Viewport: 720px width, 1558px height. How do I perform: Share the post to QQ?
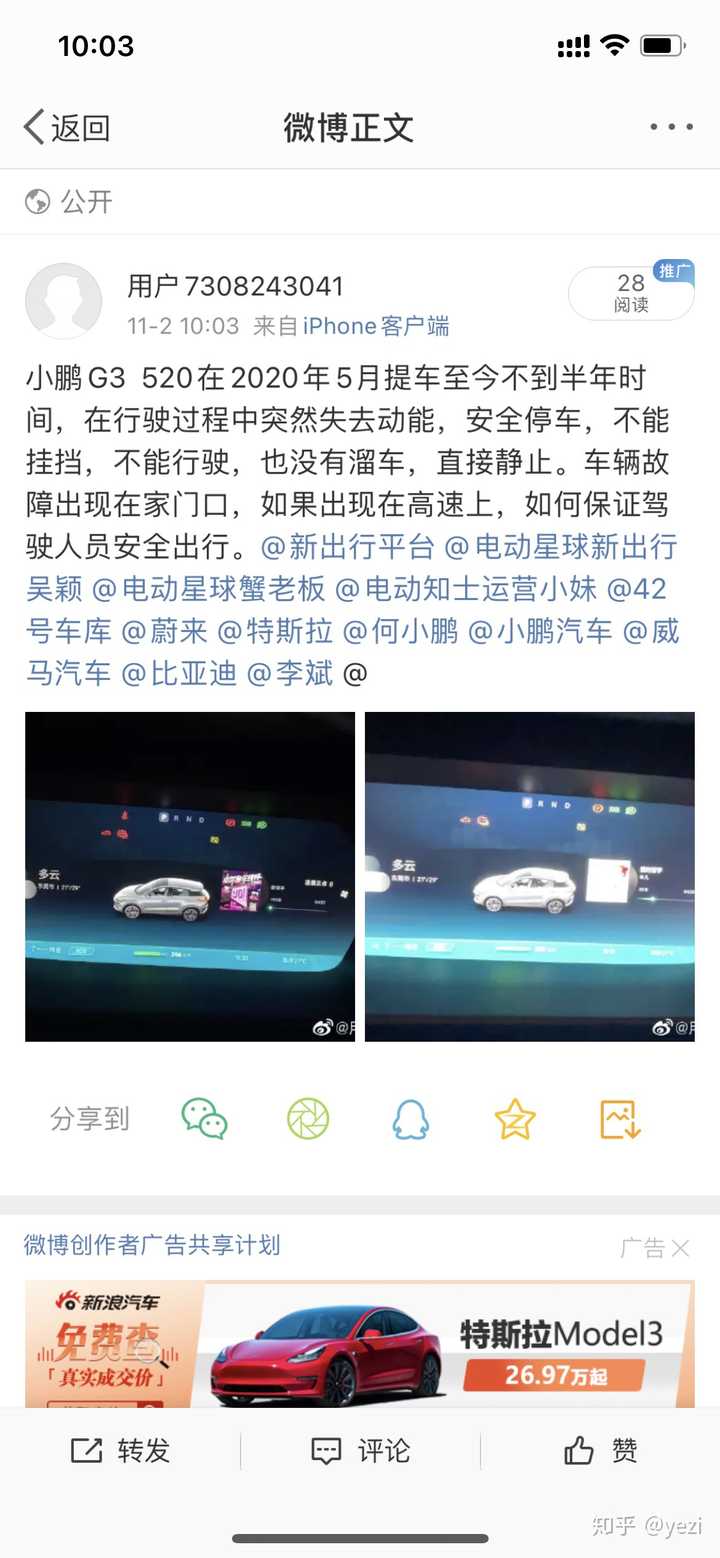coord(411,1120)
